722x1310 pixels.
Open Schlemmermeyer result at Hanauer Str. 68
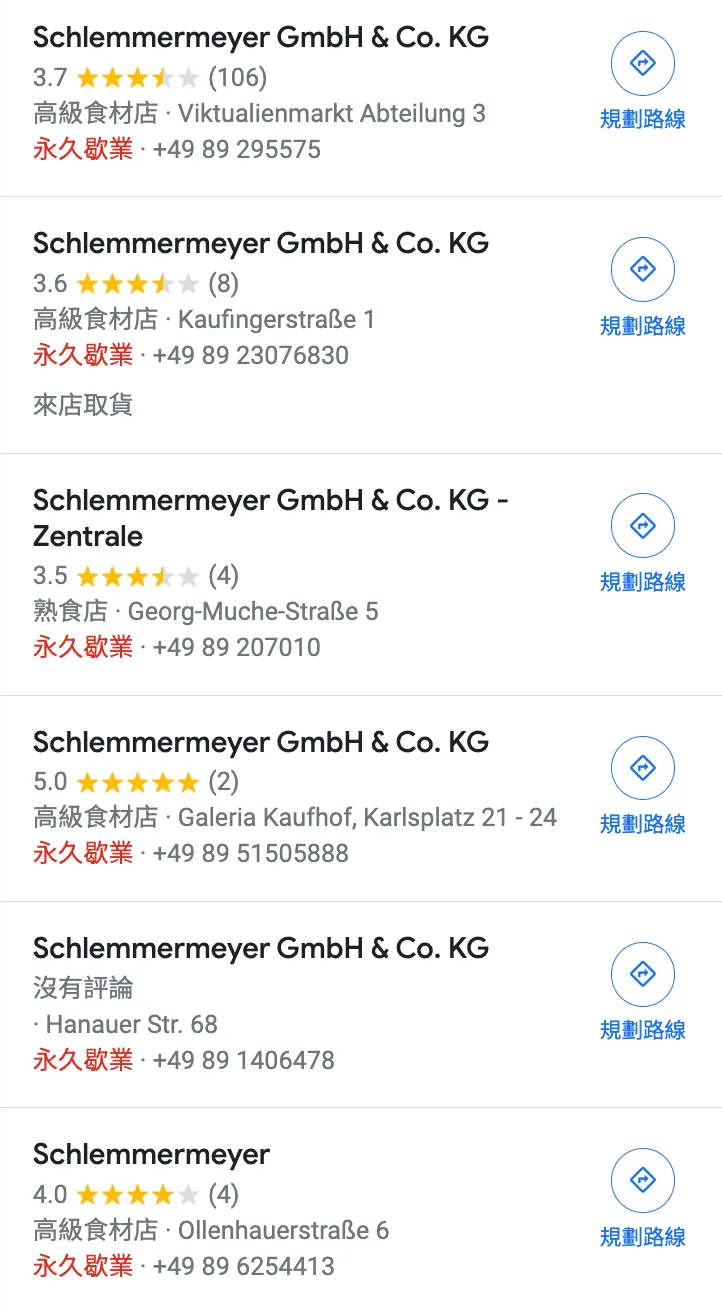(x=260, y=948)
